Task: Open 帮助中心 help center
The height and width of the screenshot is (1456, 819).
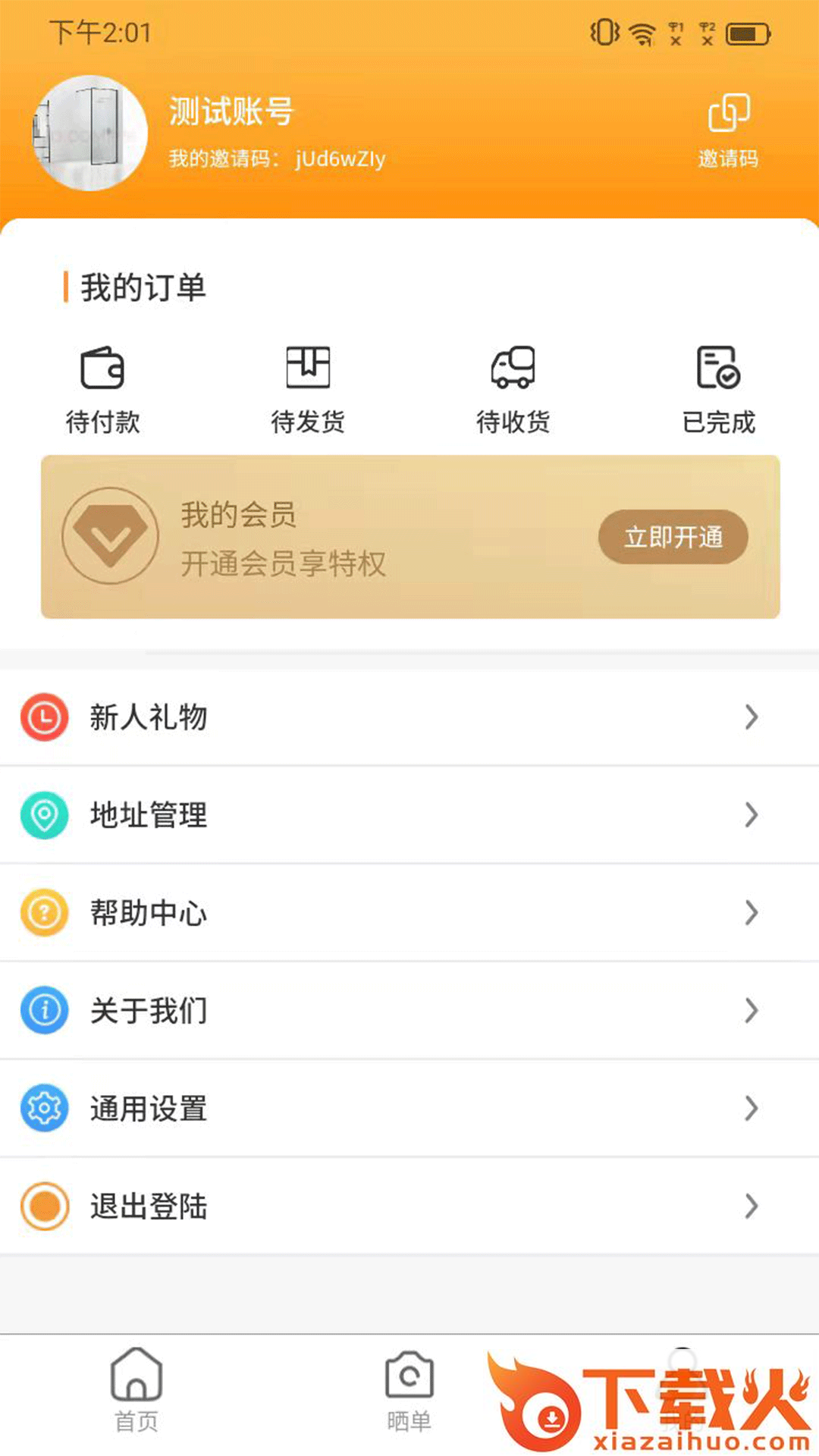Action: click(409, 912)
